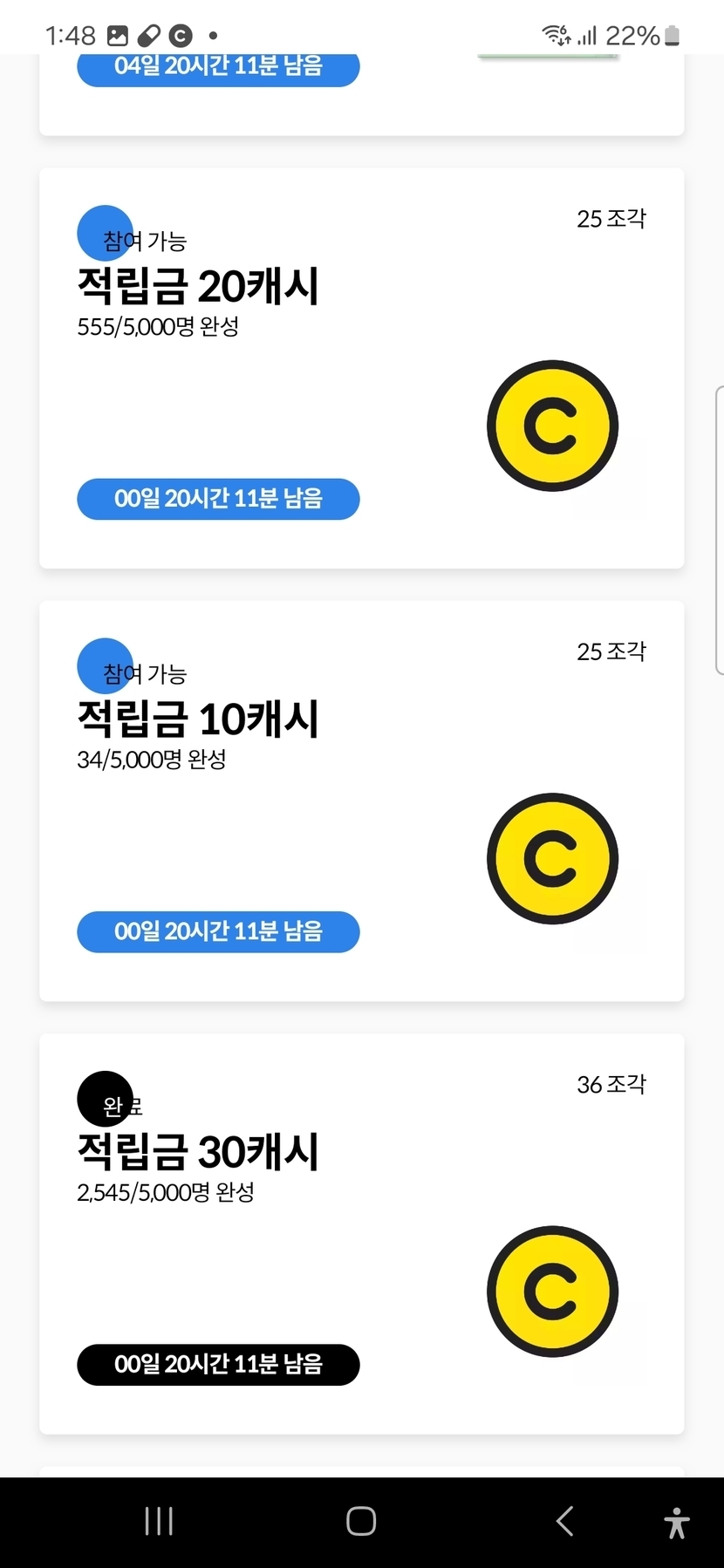The width and height of the screenshot is (724, 1568).
Task: Open the 적립금 10캐시 puzzle card
Action: tap(361, 801)
